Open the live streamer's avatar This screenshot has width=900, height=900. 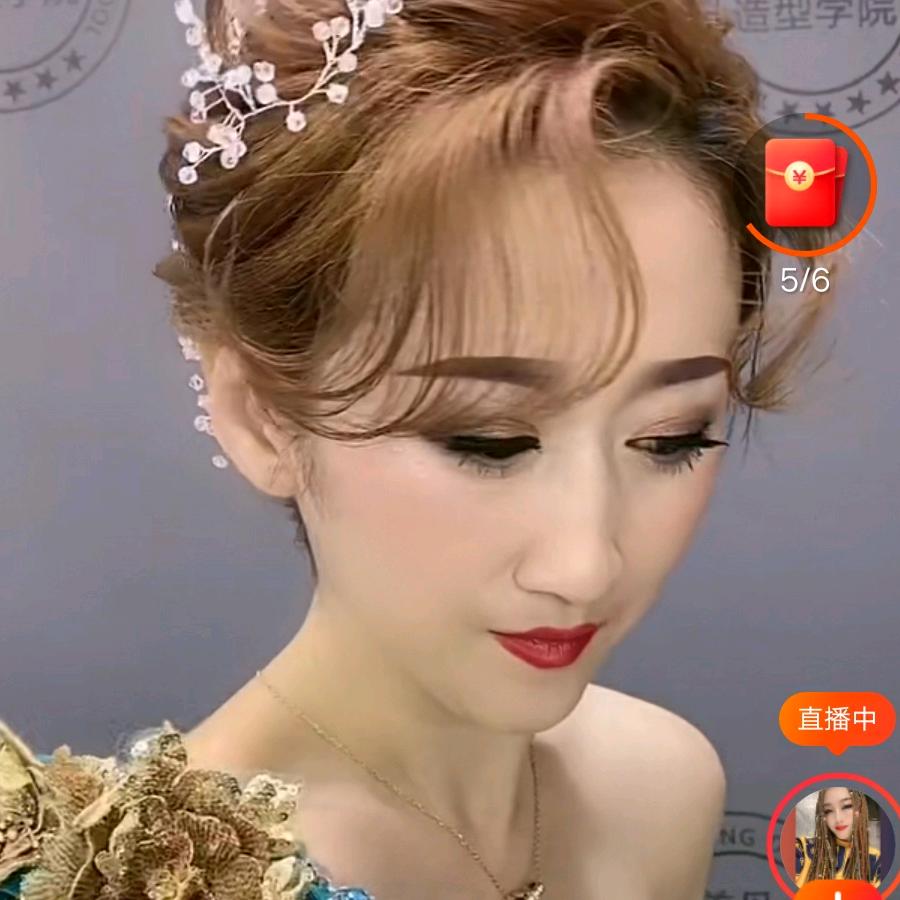point(836,834)
